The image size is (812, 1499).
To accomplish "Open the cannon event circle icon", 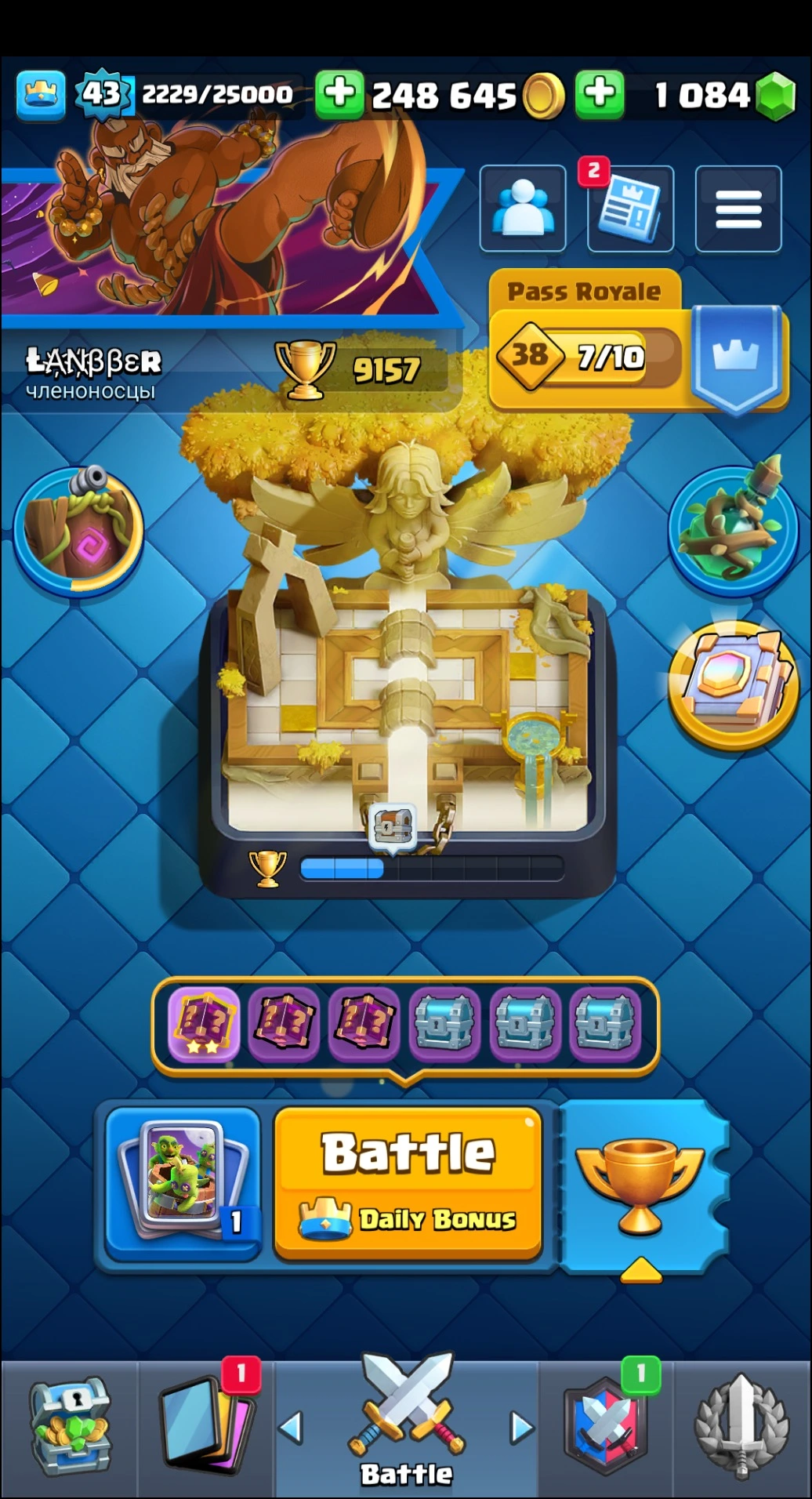I will (x=78, y=533).
